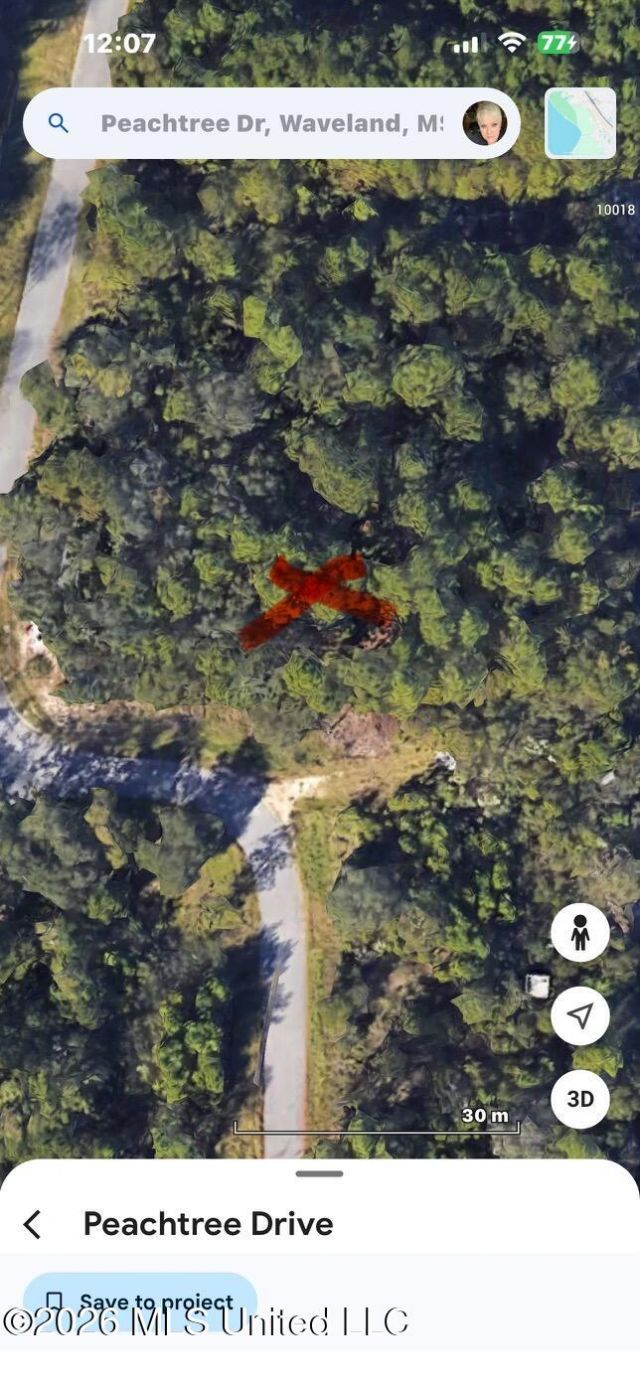The height and width of the screenshot is (1385, 640).
Task: Go back from Peachtree Drive panel
Action: click(x=33, y=1224)
